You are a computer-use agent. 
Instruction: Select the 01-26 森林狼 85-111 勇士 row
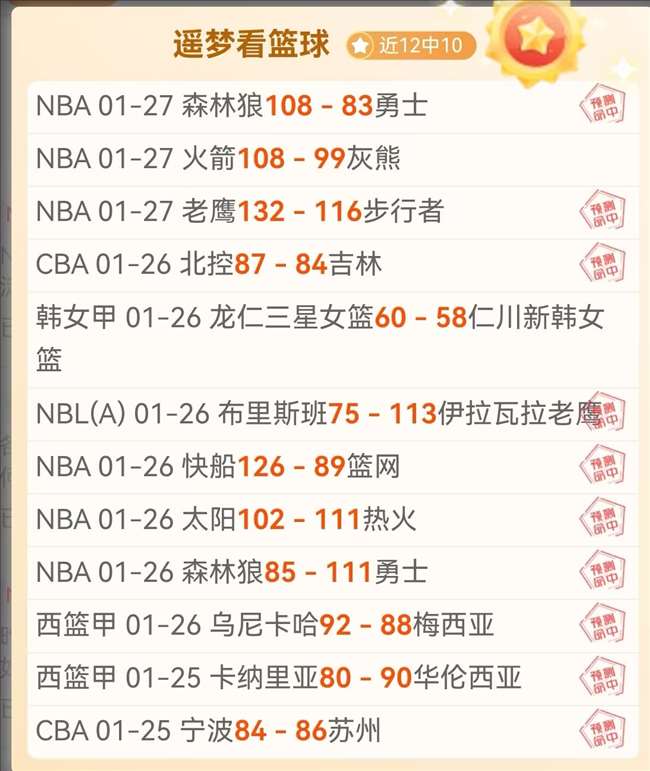pos(300,572)
